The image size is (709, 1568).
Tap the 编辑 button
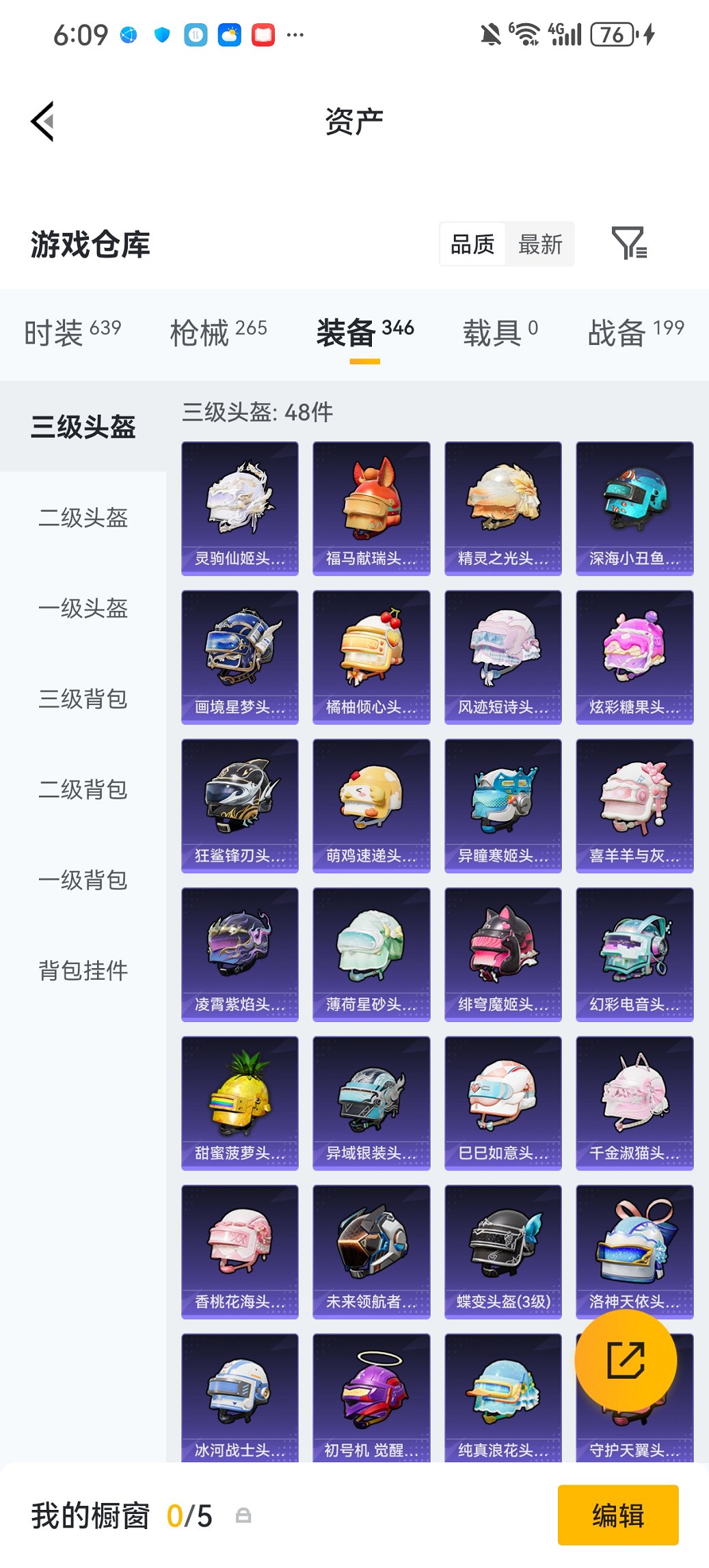617,1515
